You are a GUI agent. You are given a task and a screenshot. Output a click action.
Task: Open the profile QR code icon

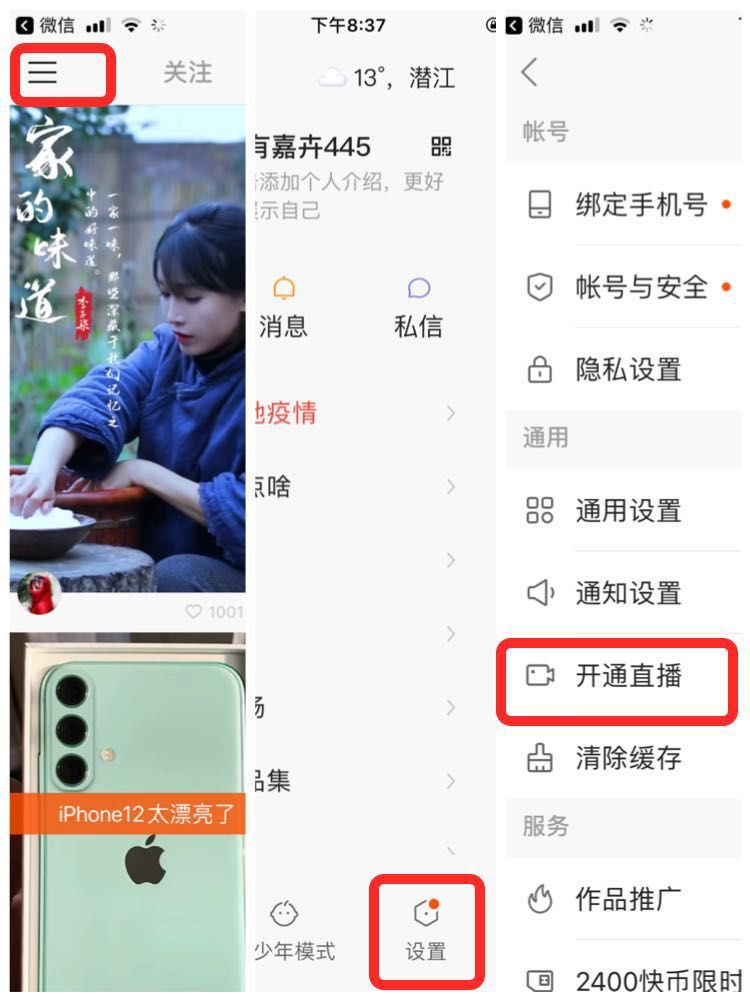click(x=441, y=147)
